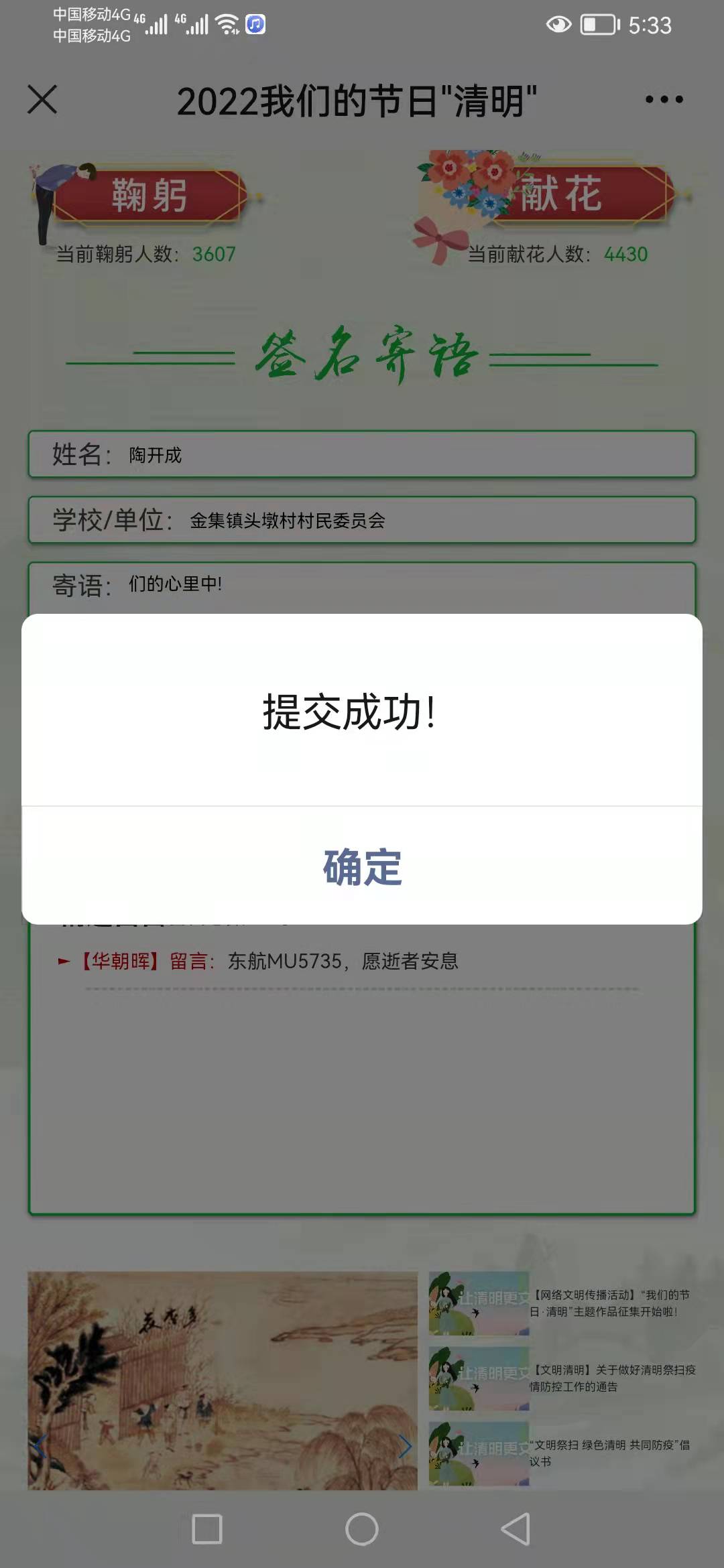Image resolution: width=724 pixels, height=1568 pixels.
Task: Open the three-dot overflow menu
Action: pyautogui.click(x=664, y=100)
